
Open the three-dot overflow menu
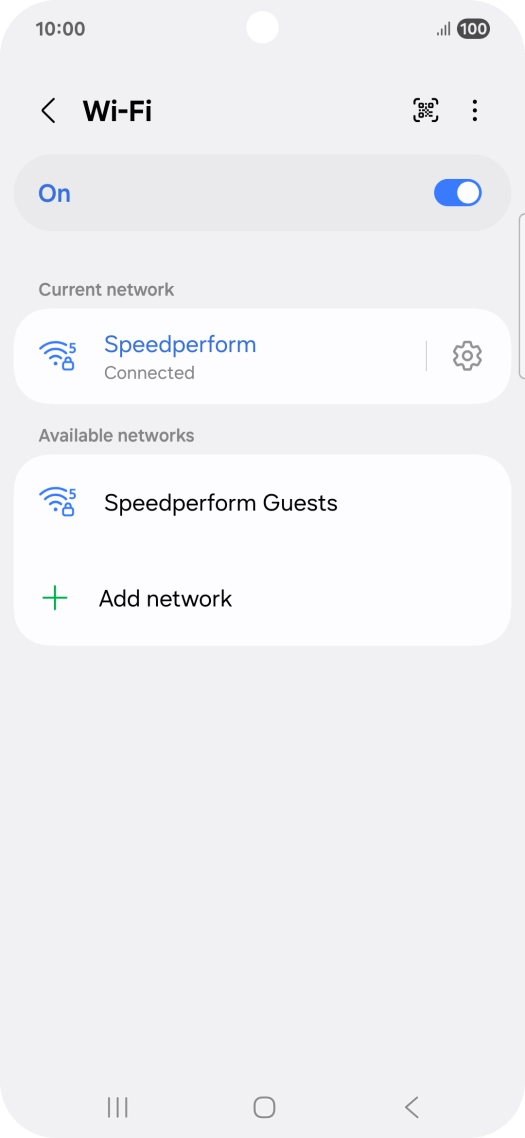tap(475, 110)
